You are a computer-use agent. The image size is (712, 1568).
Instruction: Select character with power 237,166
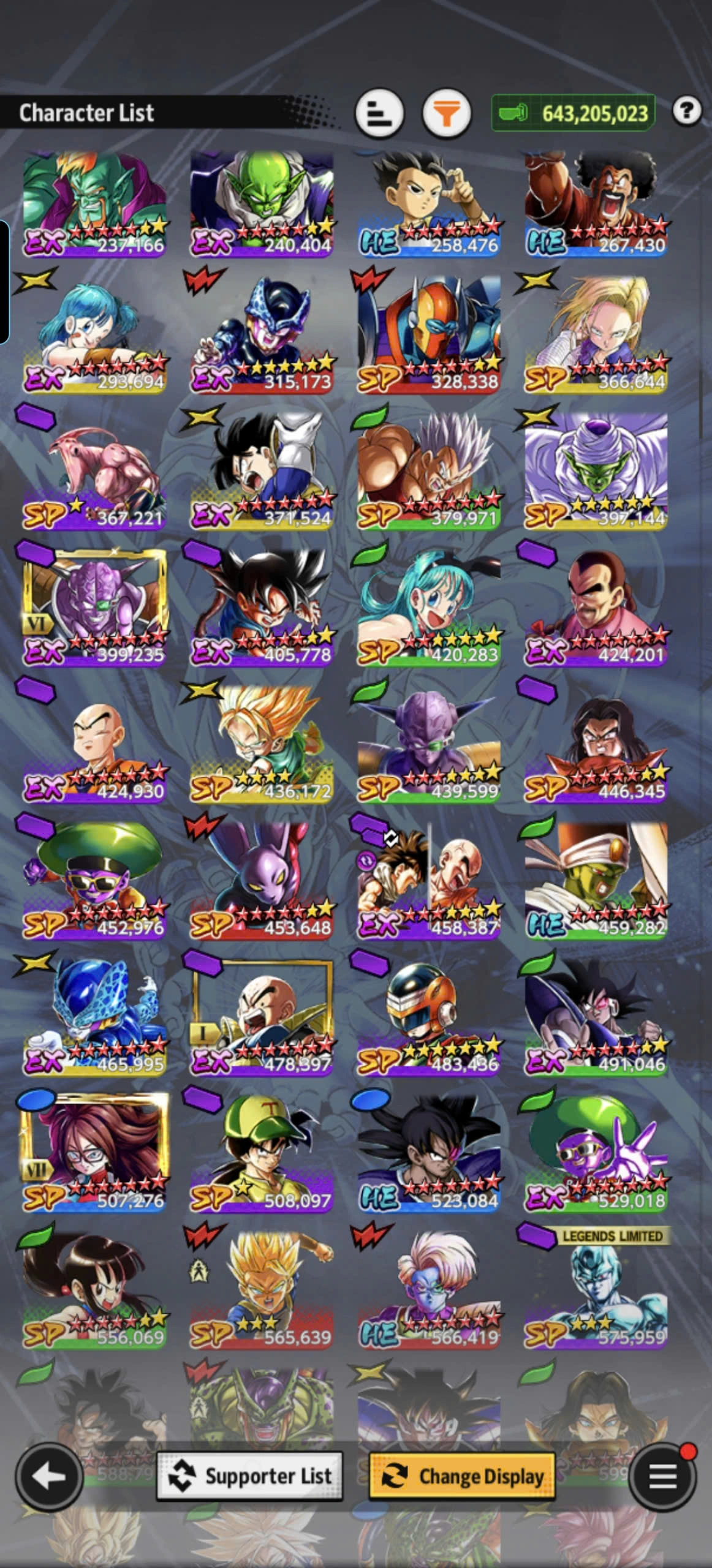(94, 205)
